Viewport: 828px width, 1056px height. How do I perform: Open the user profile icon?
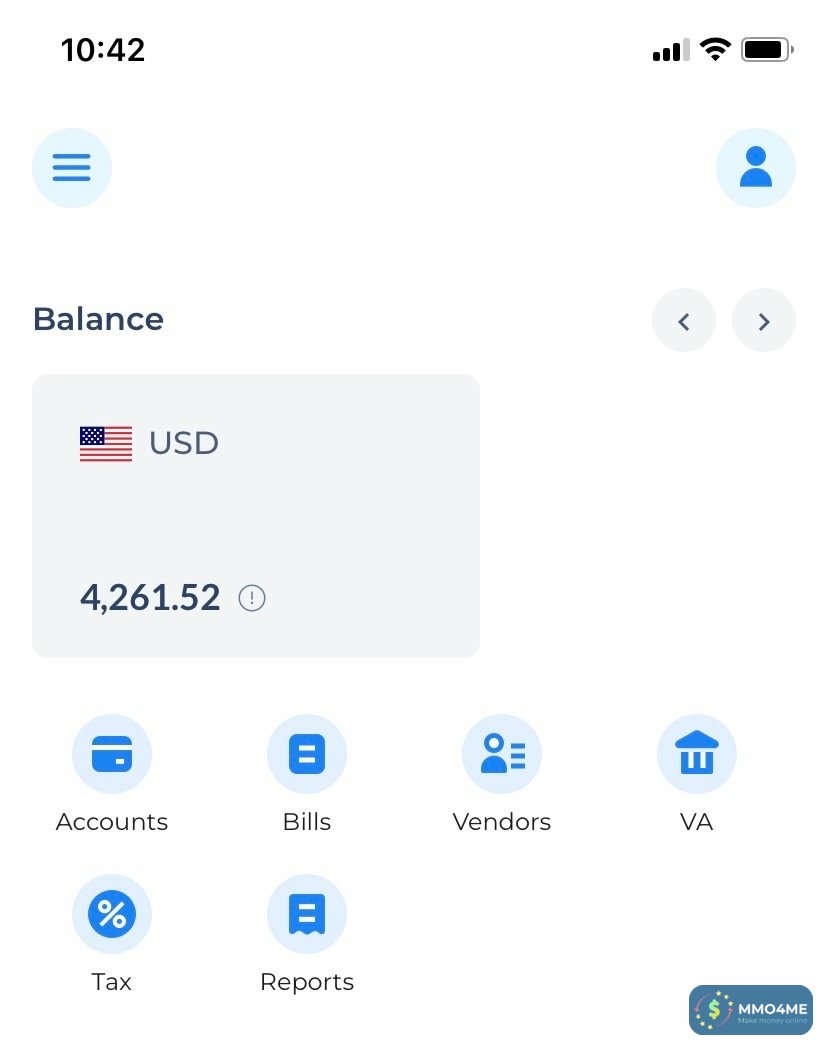point(755,168)
